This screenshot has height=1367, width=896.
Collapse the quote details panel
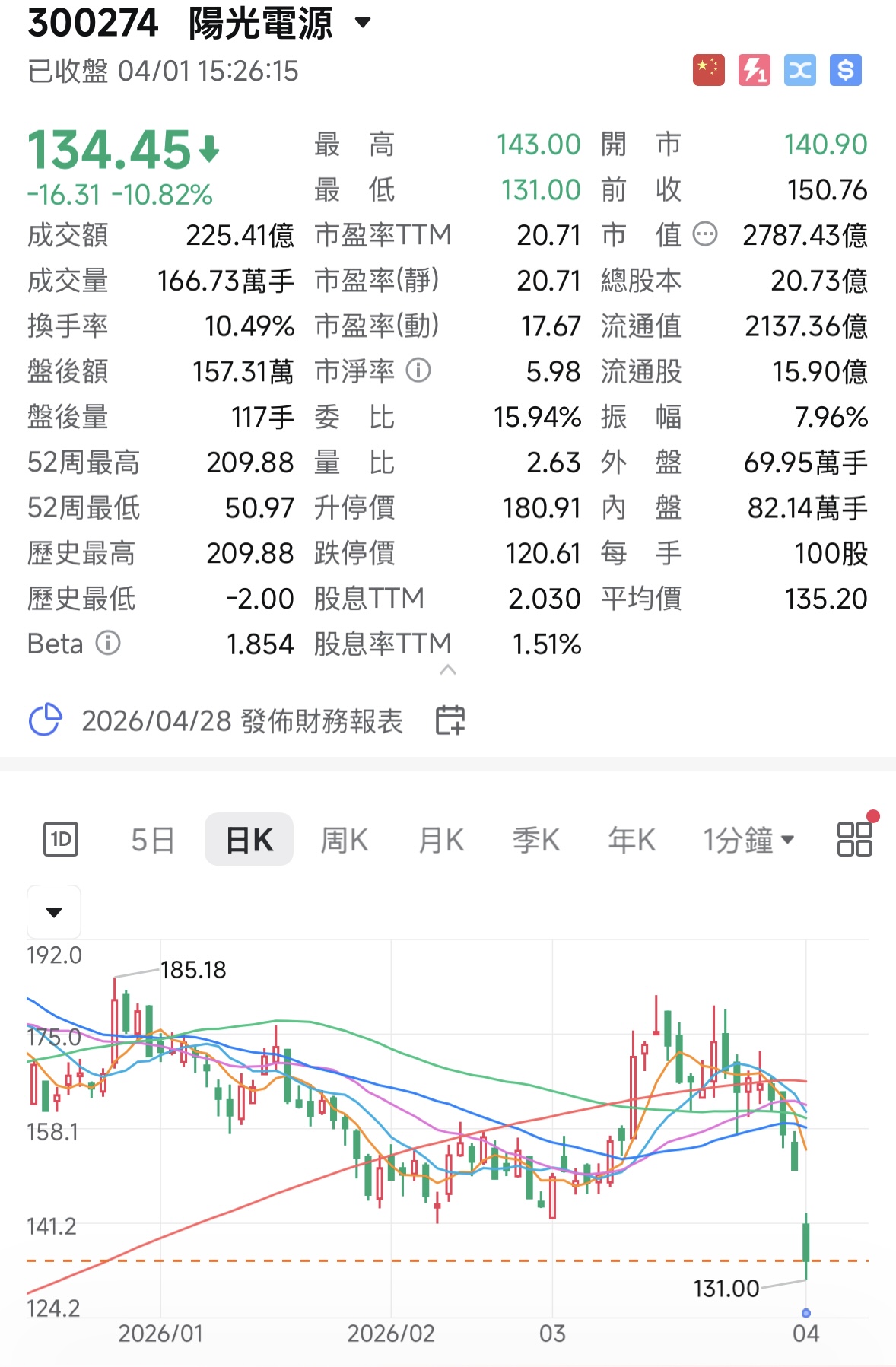[448, 670]
